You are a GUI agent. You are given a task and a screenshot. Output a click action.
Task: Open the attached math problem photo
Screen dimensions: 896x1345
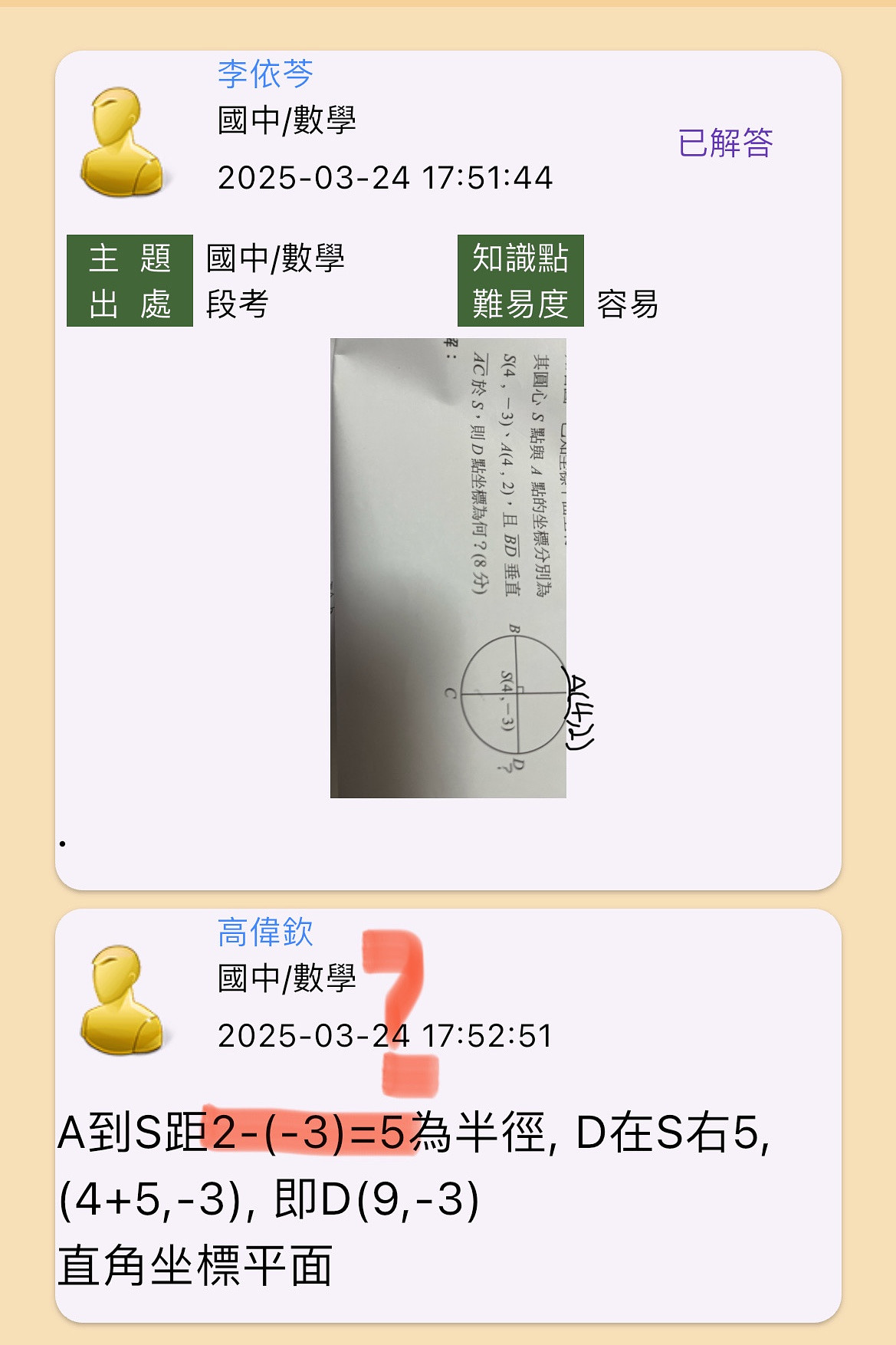point(448,567)
